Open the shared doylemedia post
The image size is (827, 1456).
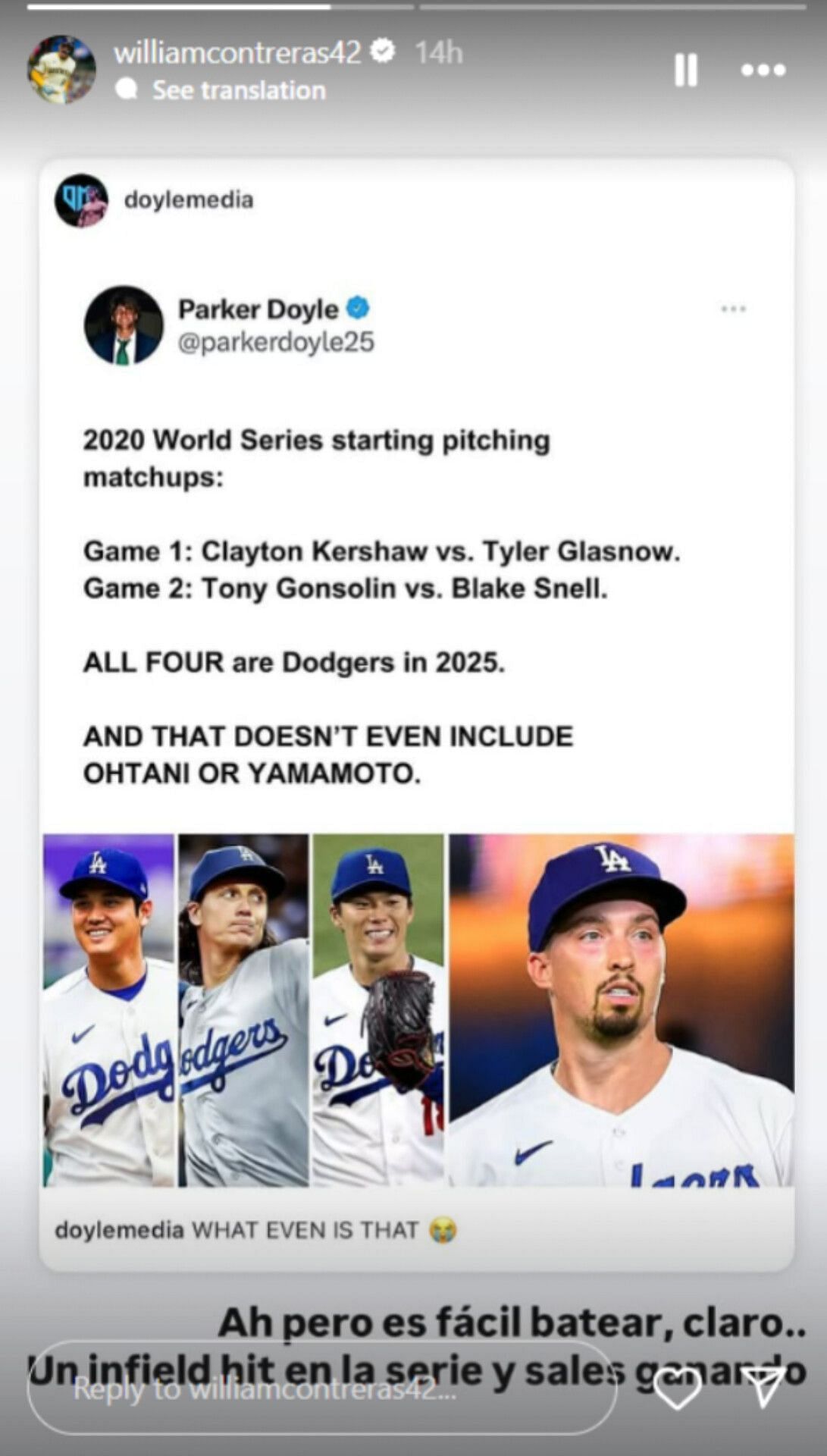417,713
